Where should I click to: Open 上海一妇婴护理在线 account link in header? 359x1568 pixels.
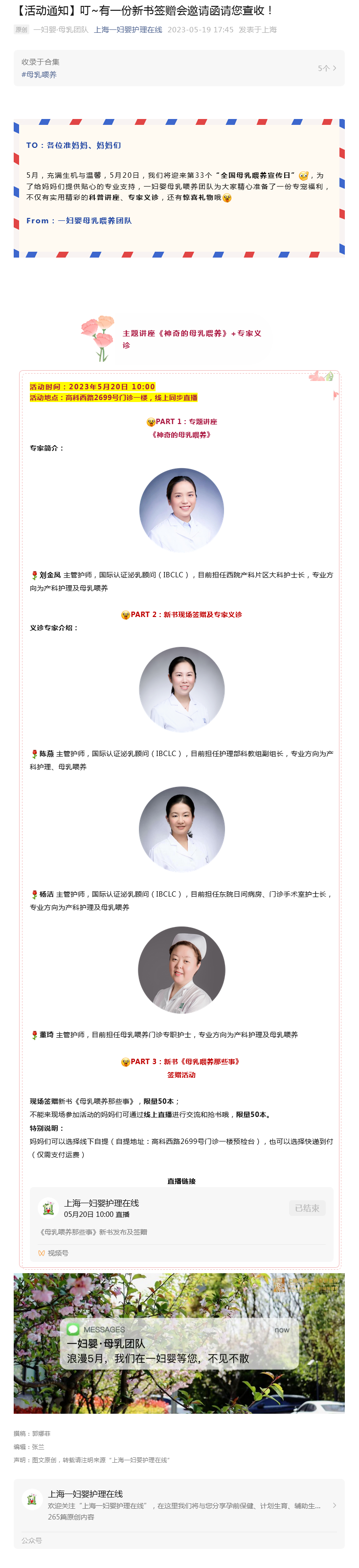pos(128,29)
